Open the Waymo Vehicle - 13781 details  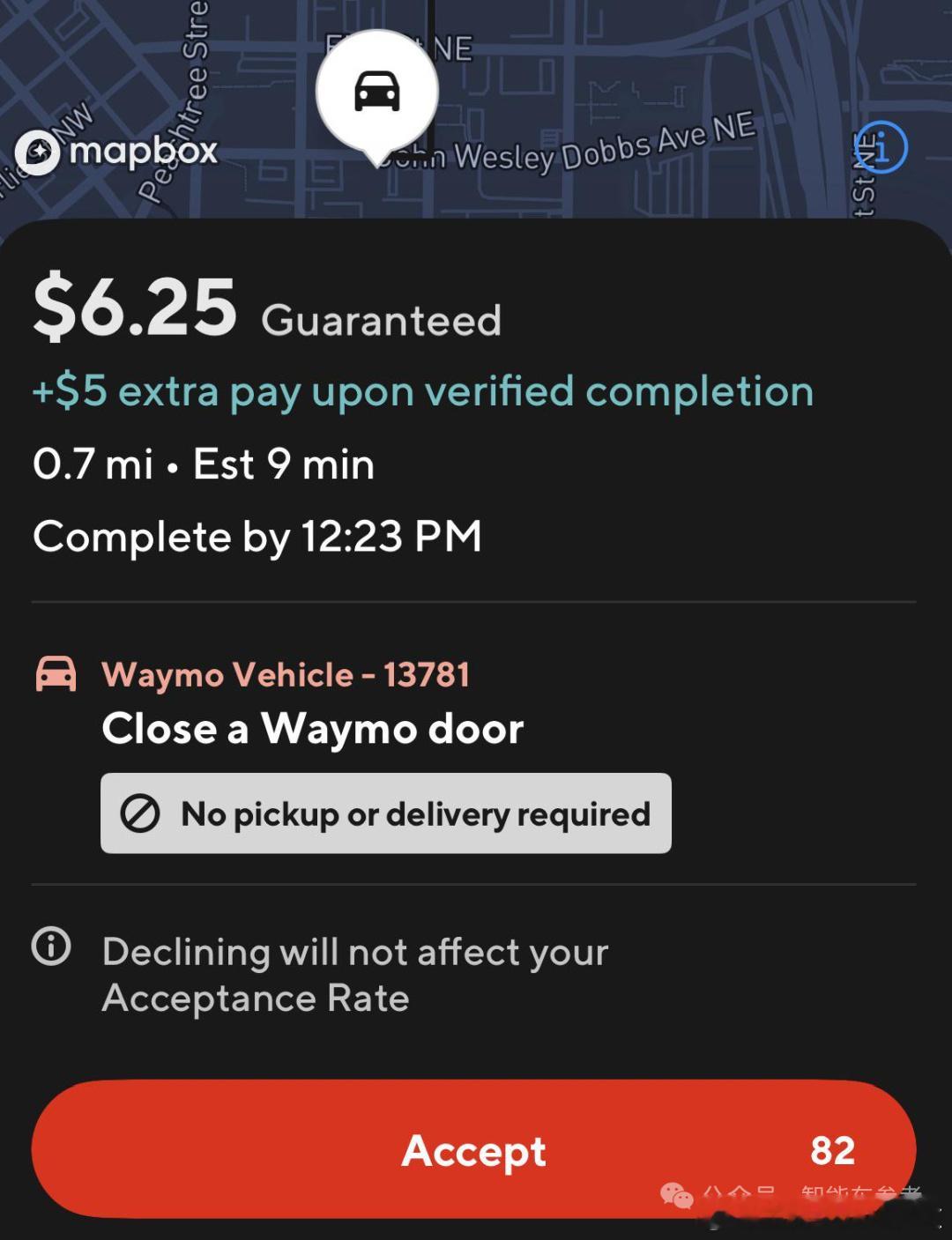[287, 674]
